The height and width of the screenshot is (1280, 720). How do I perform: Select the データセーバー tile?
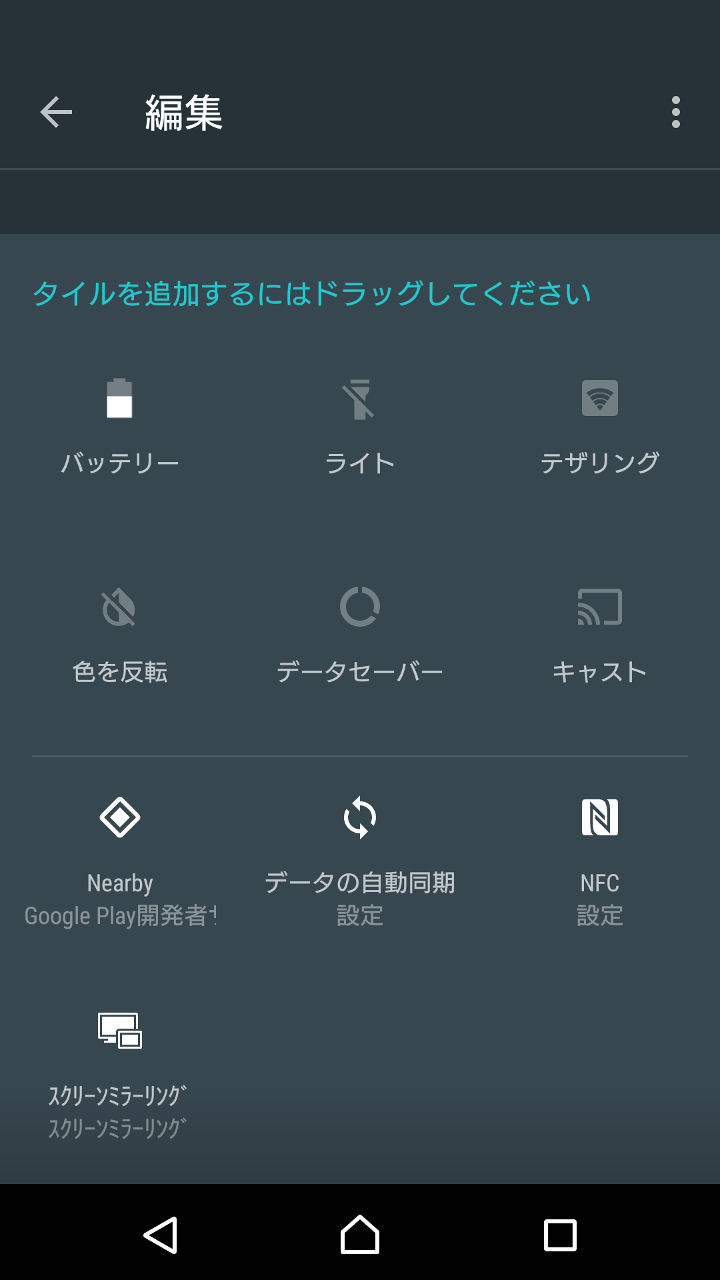click(x=360, y=634)
